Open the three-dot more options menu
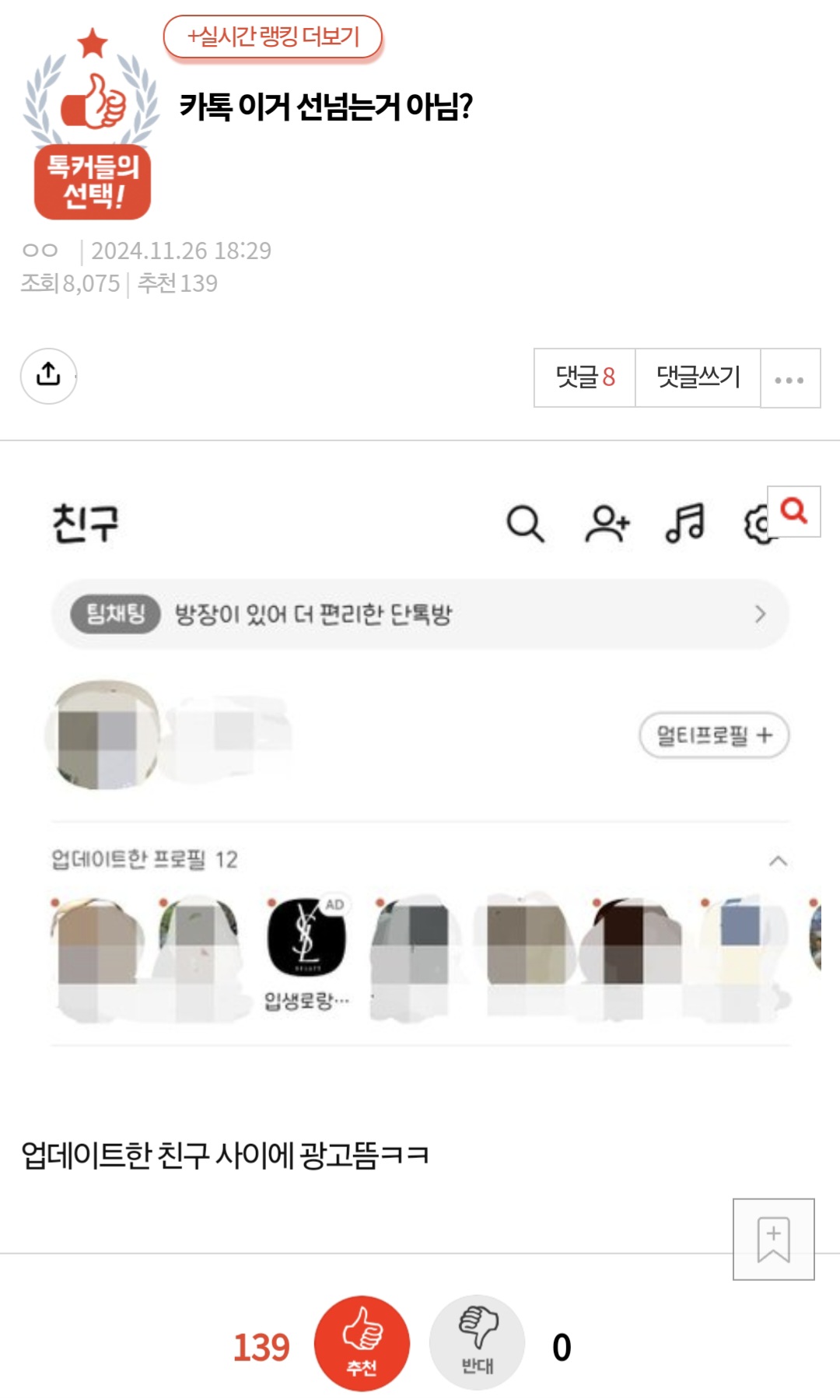 pyautogui.click(x=789, y=379)
